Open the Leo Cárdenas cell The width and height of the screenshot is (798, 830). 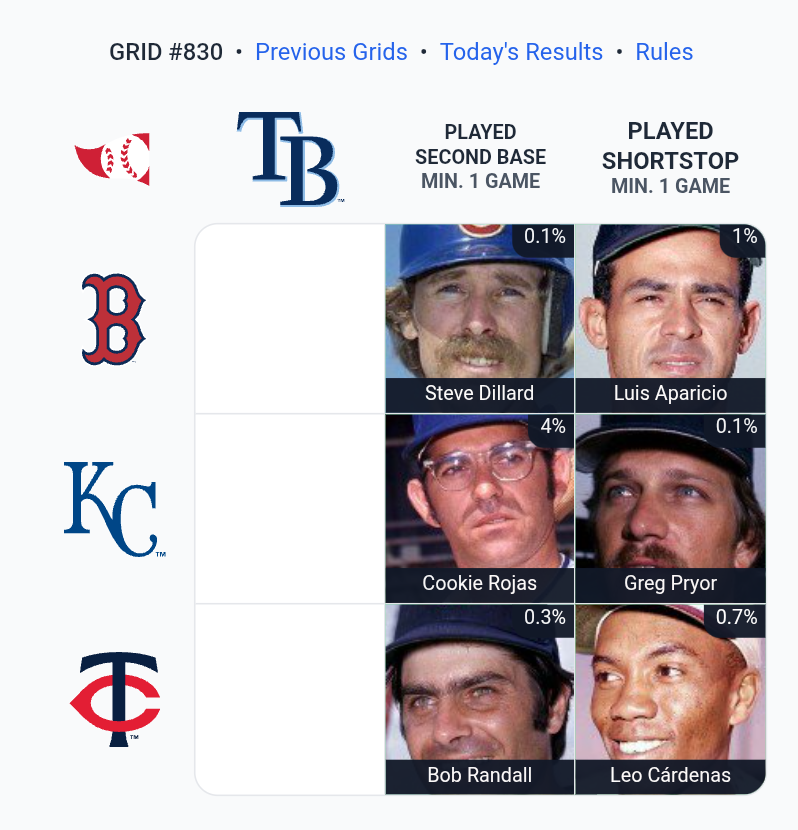pos(670,699)
